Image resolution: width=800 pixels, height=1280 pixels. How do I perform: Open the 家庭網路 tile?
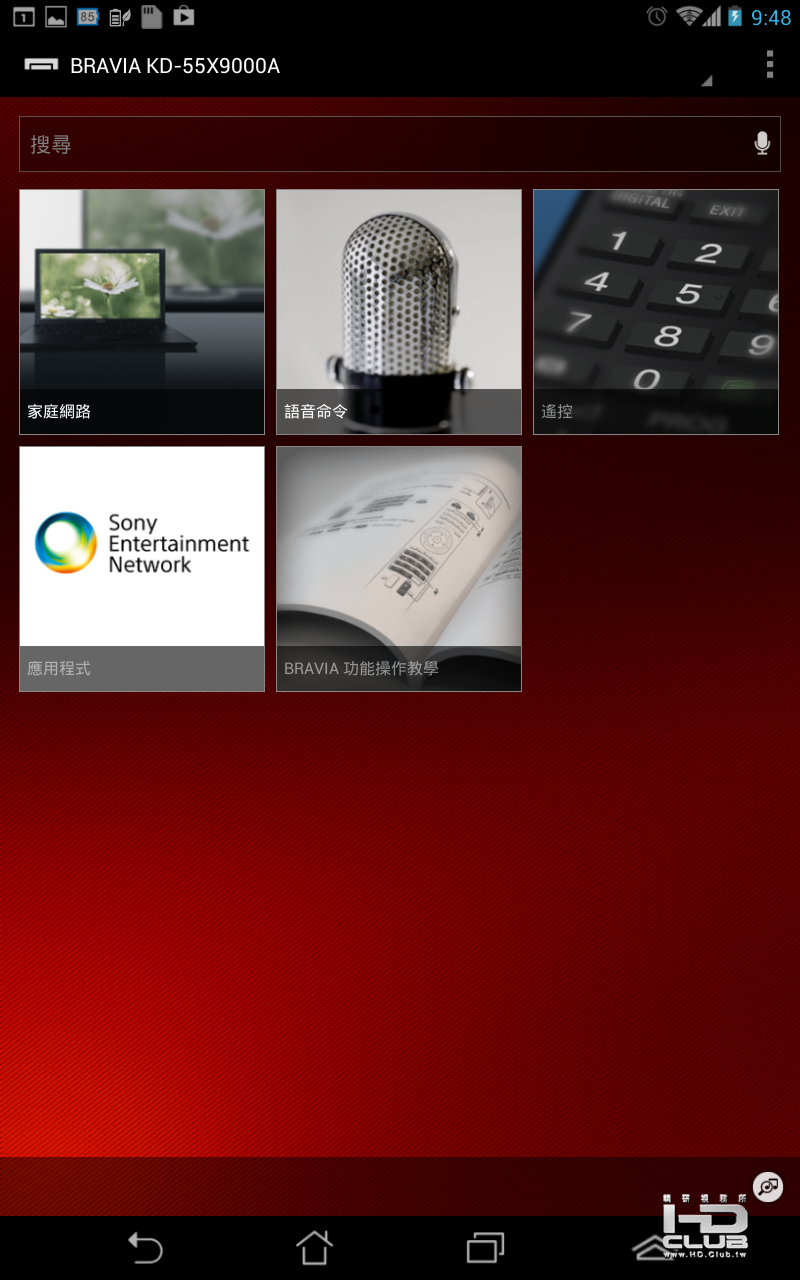(142, 311)
